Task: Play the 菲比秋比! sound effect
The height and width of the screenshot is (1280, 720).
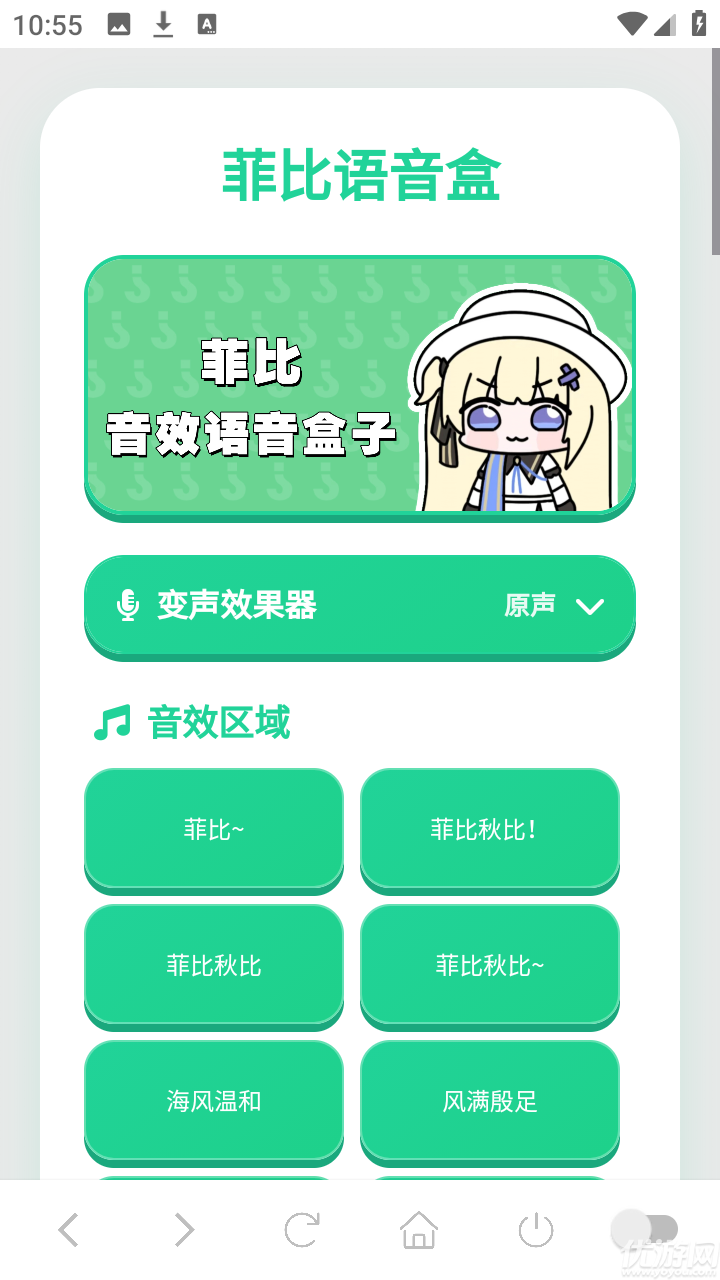Action: 489,830
